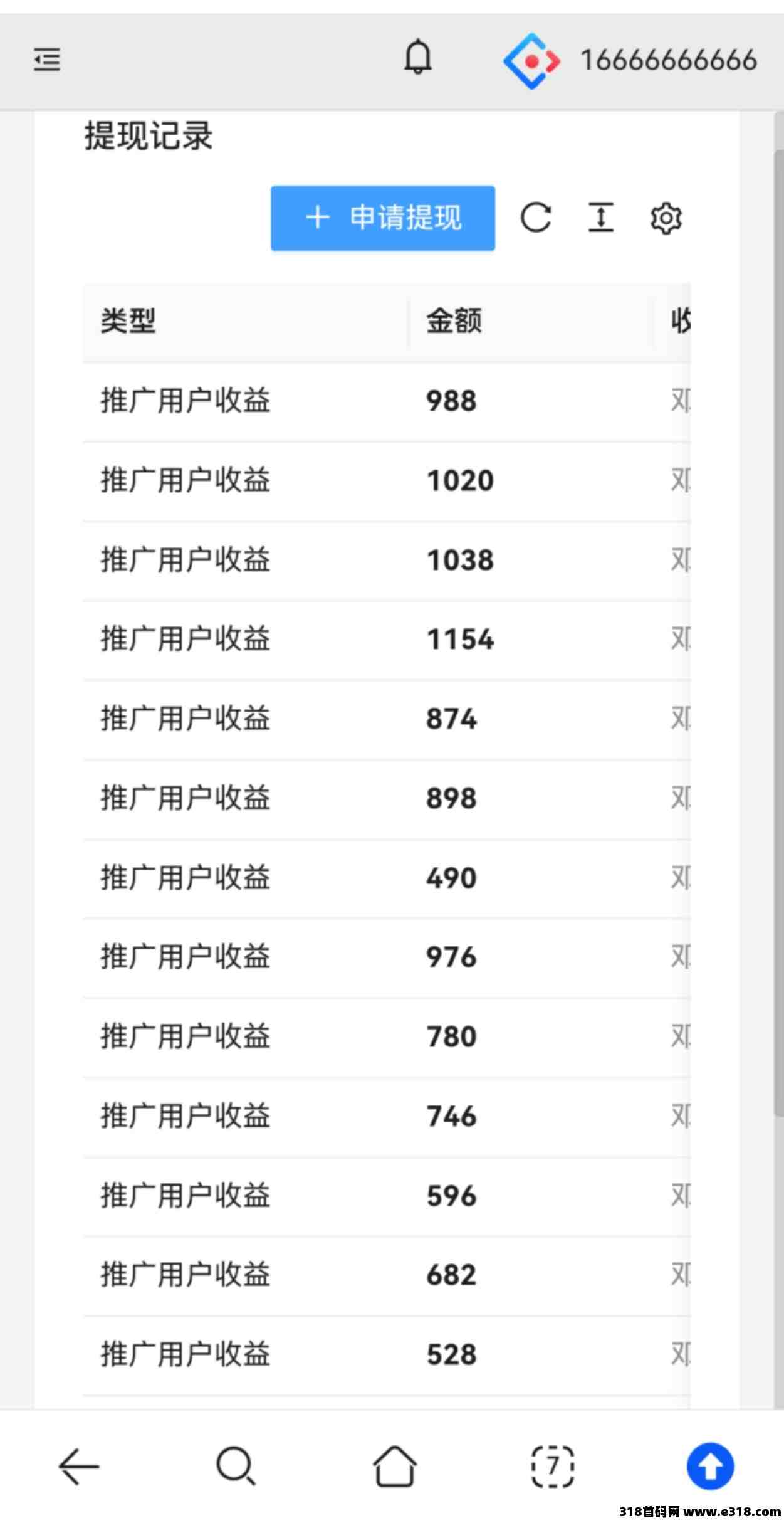Tap the blue upward arrow button
Screen dimensions: 784x1523
(x=710, y=1467)
